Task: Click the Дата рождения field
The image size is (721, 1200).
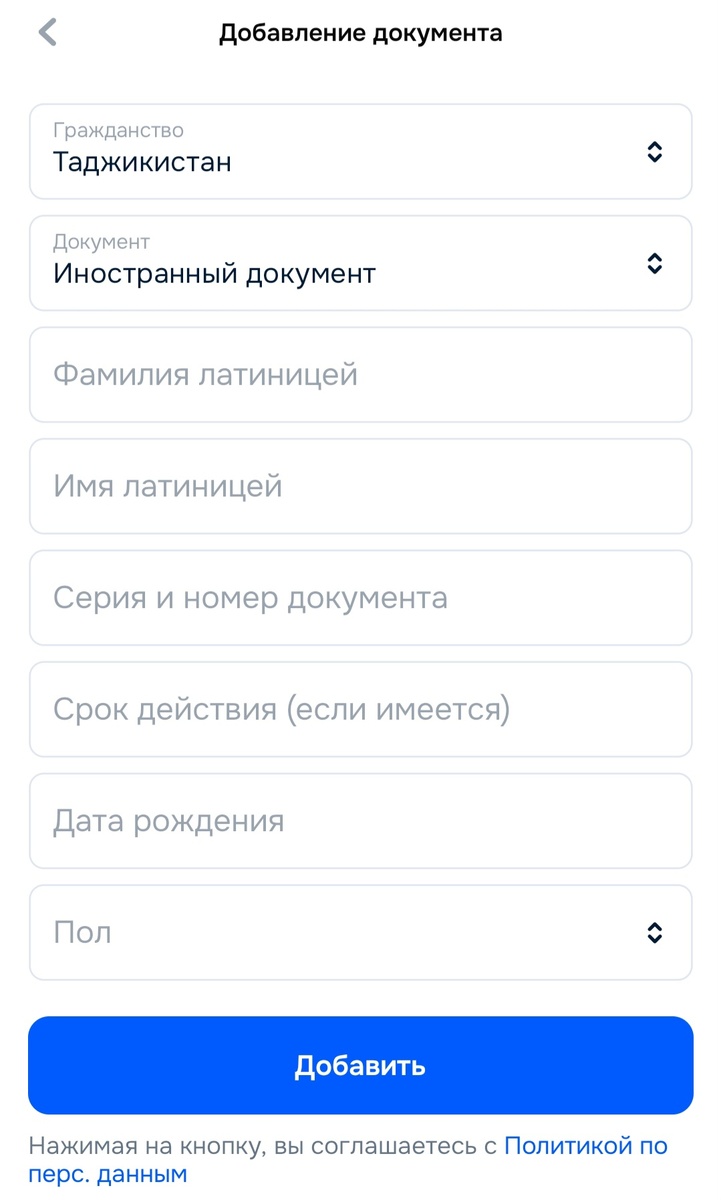Action: (360, 820)
